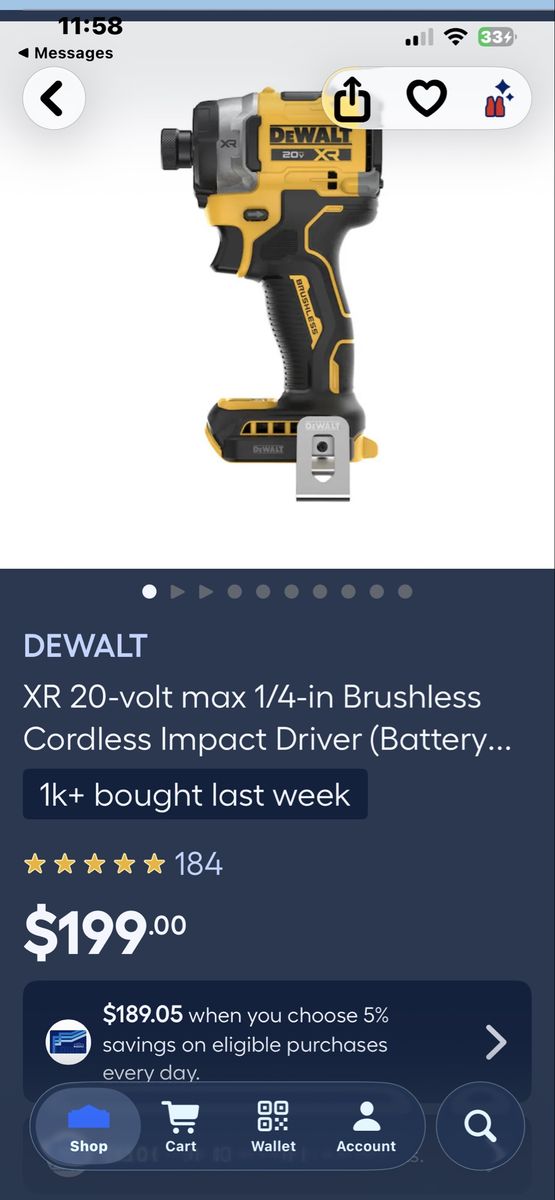Open the sparkle product comparison icon
This screenshot has height=1200, width=555.
(499, 99)
